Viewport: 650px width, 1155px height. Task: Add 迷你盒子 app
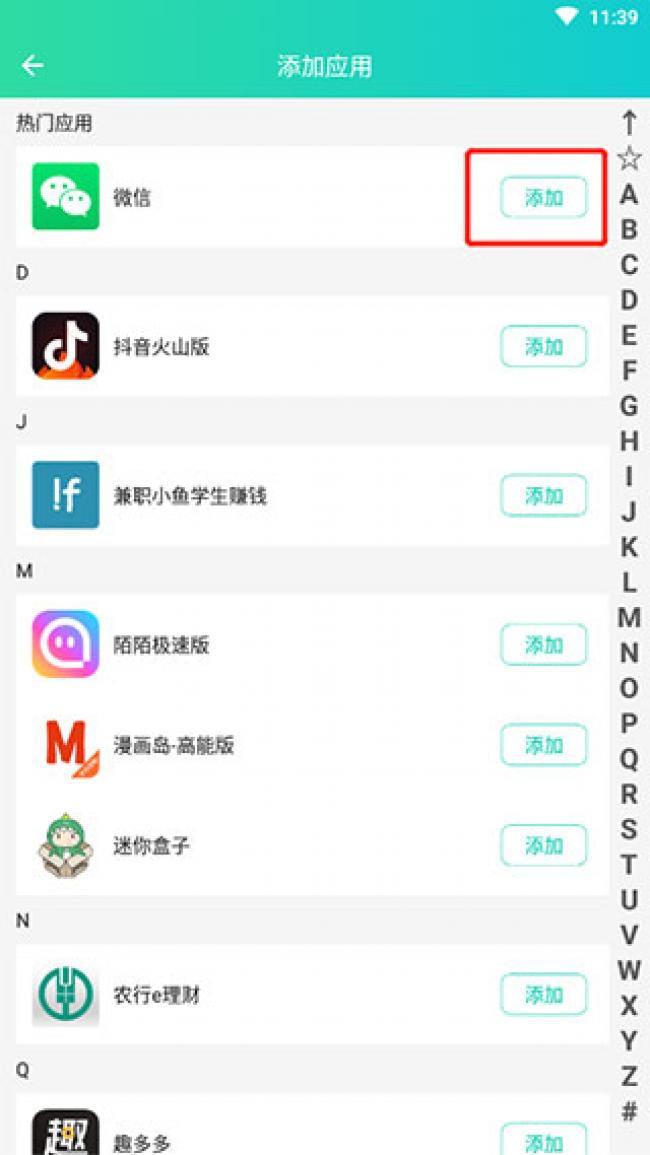543,846
